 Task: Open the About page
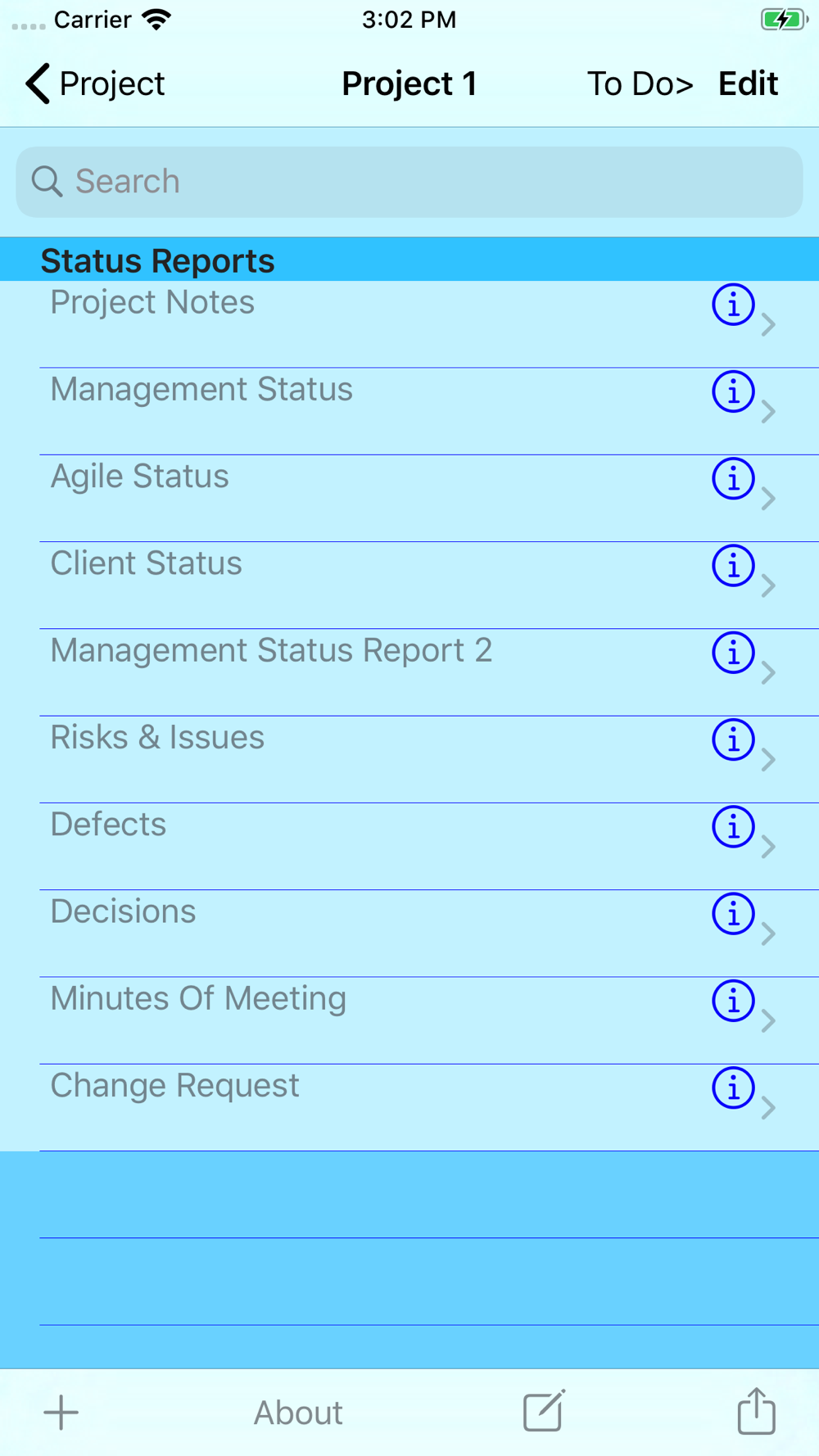pyautogui.click(x=298, y=1413)
